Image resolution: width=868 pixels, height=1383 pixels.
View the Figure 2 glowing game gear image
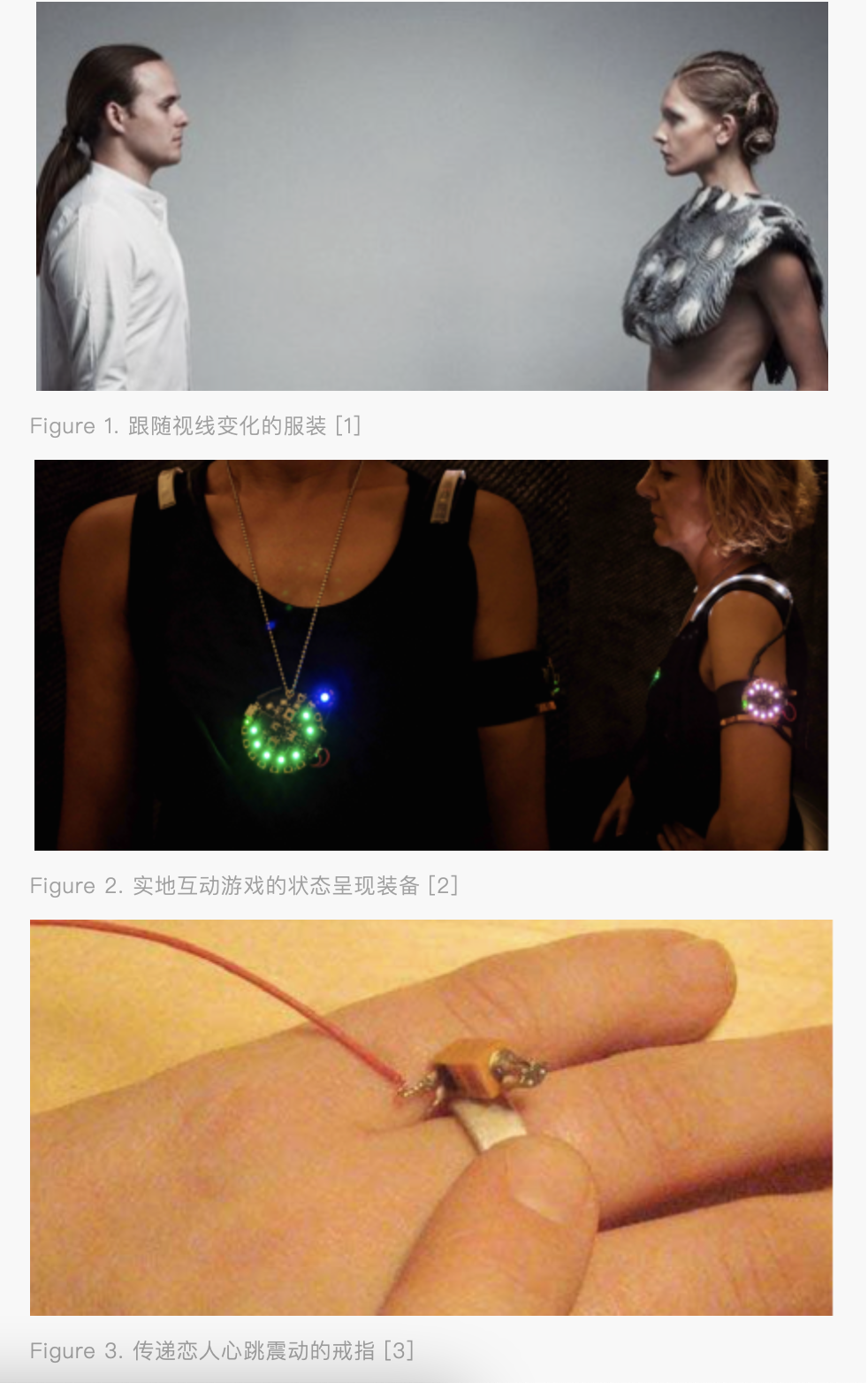[x=431, y=654]
